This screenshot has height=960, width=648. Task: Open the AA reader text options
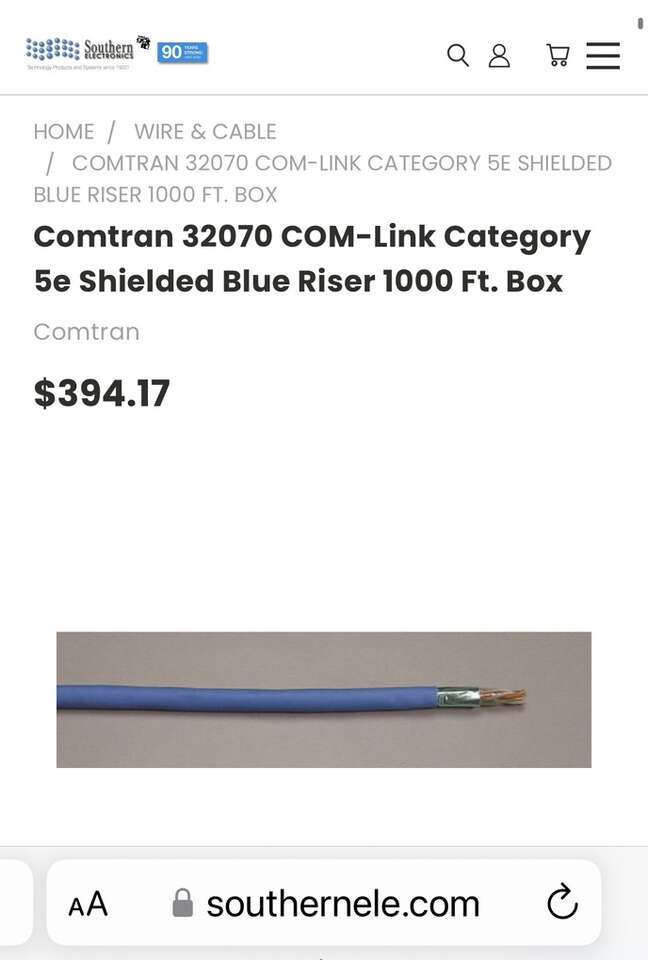click(x=88, y=904)
